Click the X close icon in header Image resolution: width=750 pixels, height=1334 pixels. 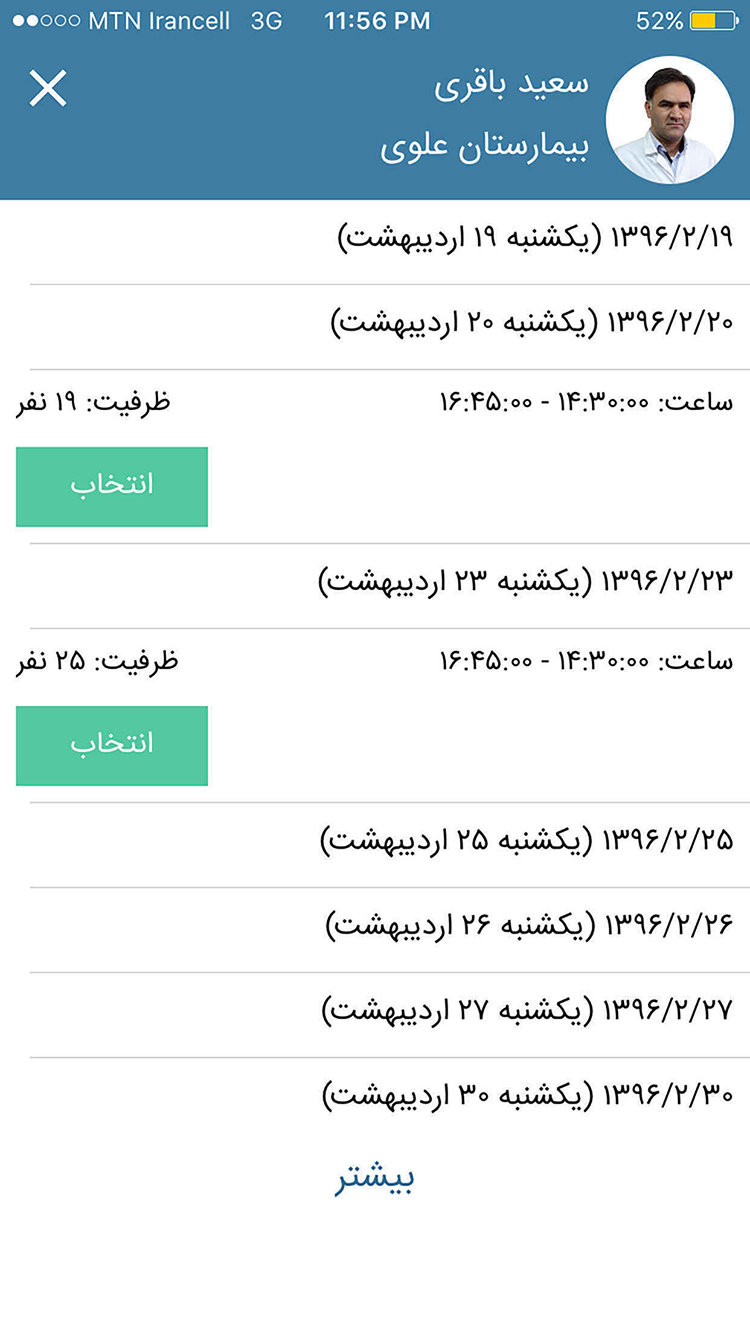[47, 88]
